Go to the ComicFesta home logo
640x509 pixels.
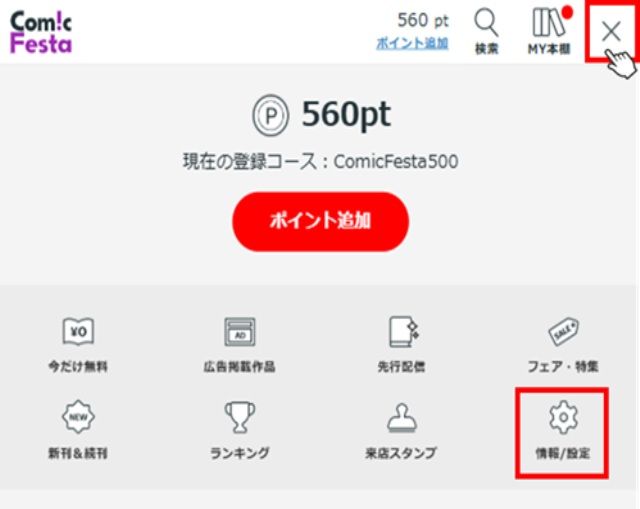click(41, 32)
